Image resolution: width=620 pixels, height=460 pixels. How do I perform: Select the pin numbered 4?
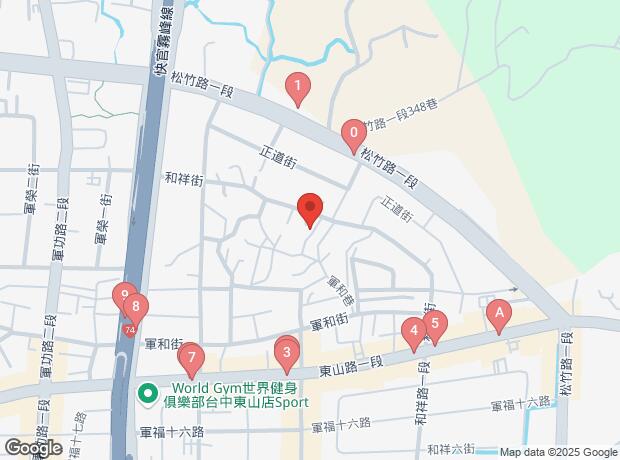(412, 331)
